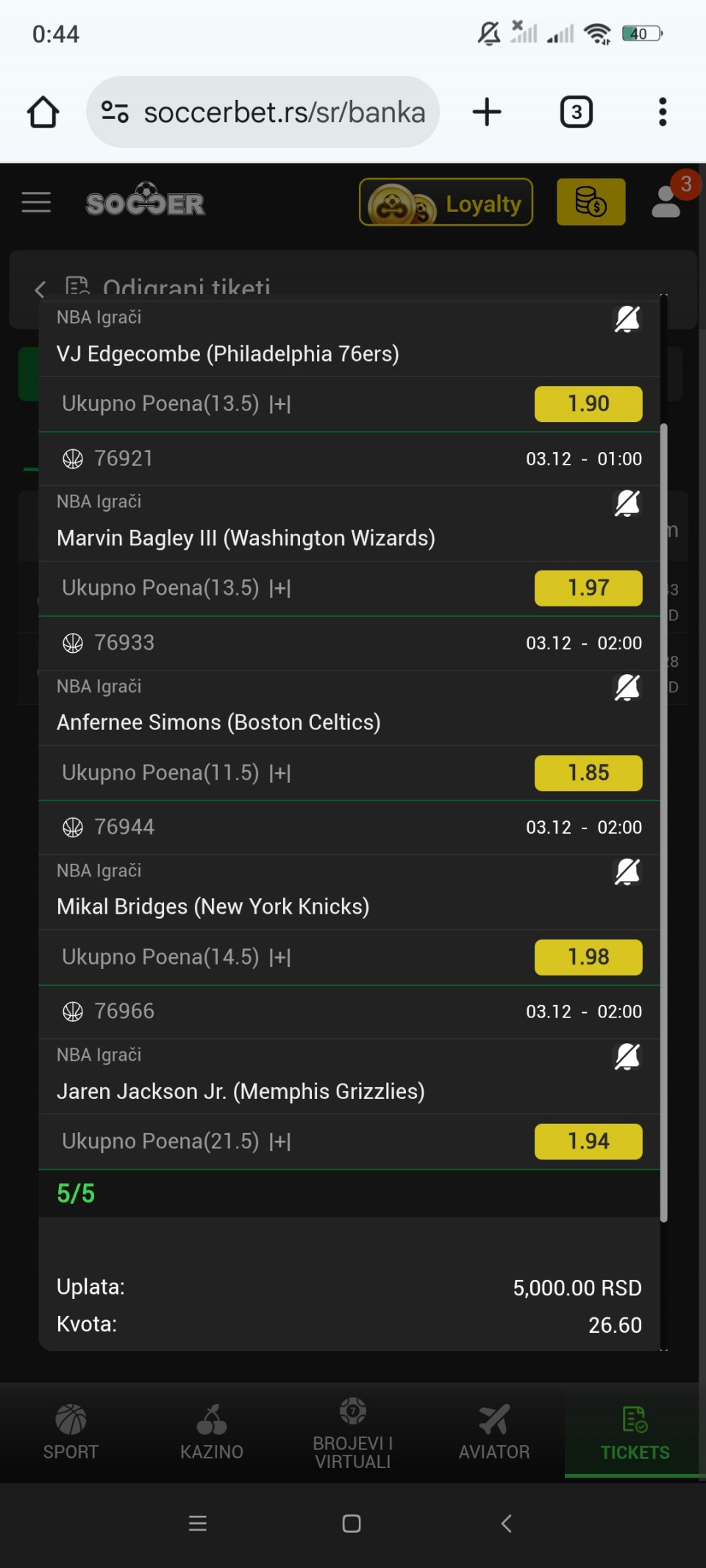Open the Loyalty program button
The height and width of the screenshot is (1568, 706).
[x=446, y=202]
